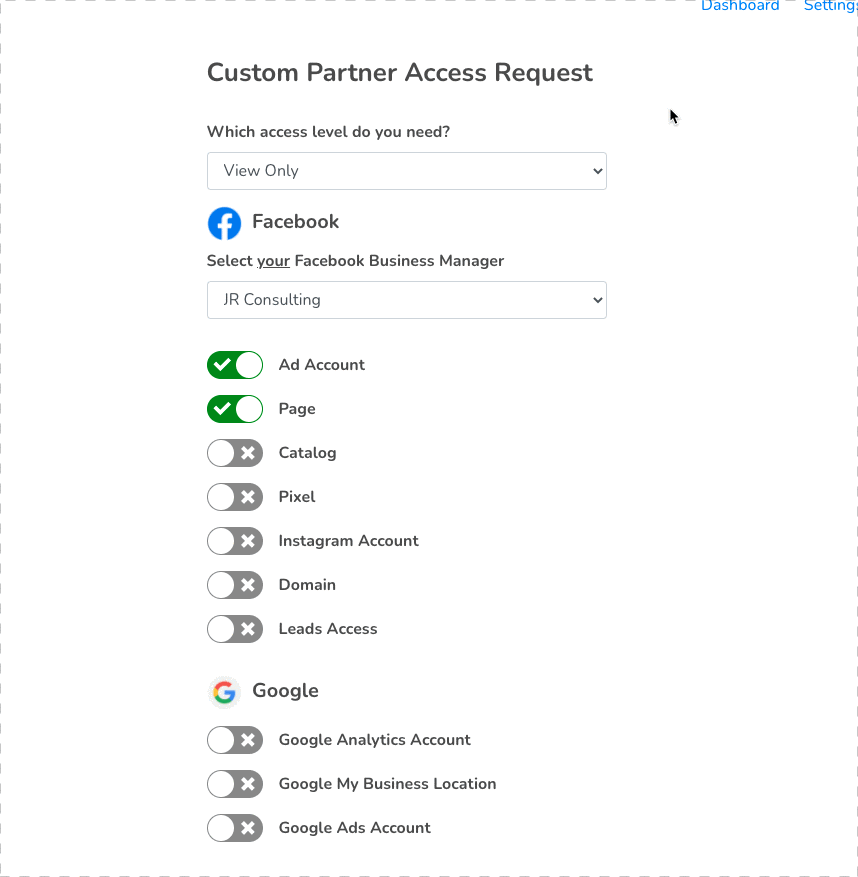858x877 pixels.
Task: Enable Google Analytics Account toggle
Action: tap(235, 740)
